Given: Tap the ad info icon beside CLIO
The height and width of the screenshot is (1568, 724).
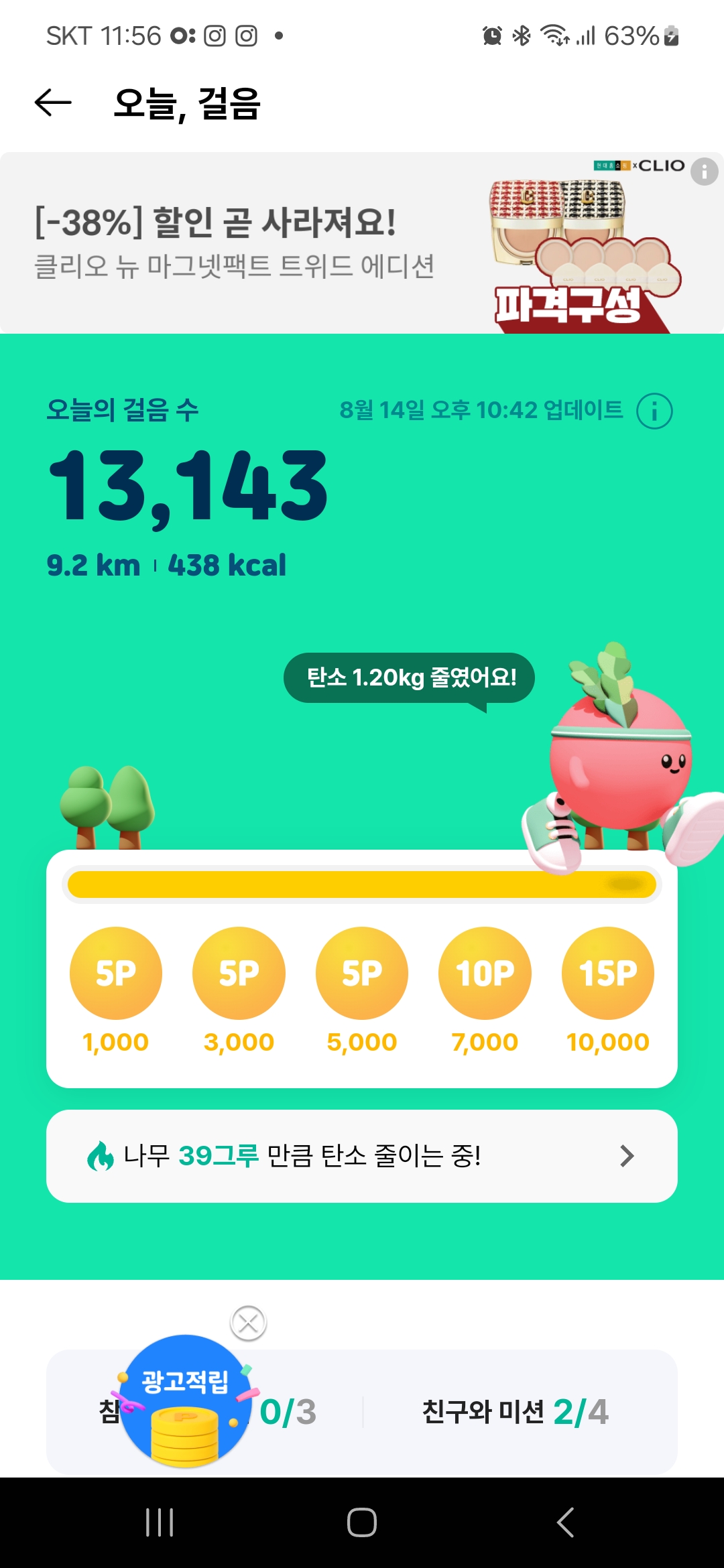Looking at the screenshot, I should pos(704,172).
